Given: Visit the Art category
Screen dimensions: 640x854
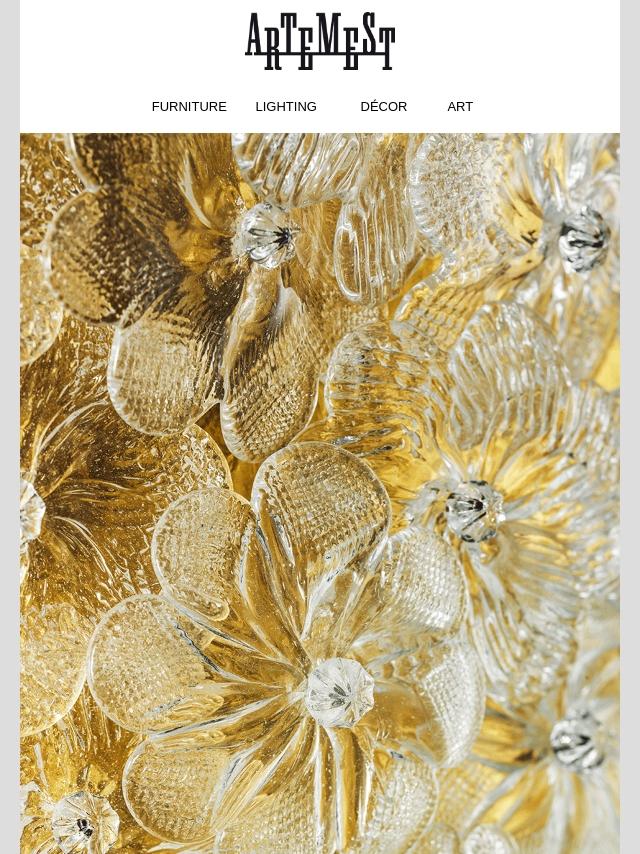Looking at the screenshot, I should [x=460, y=107].
